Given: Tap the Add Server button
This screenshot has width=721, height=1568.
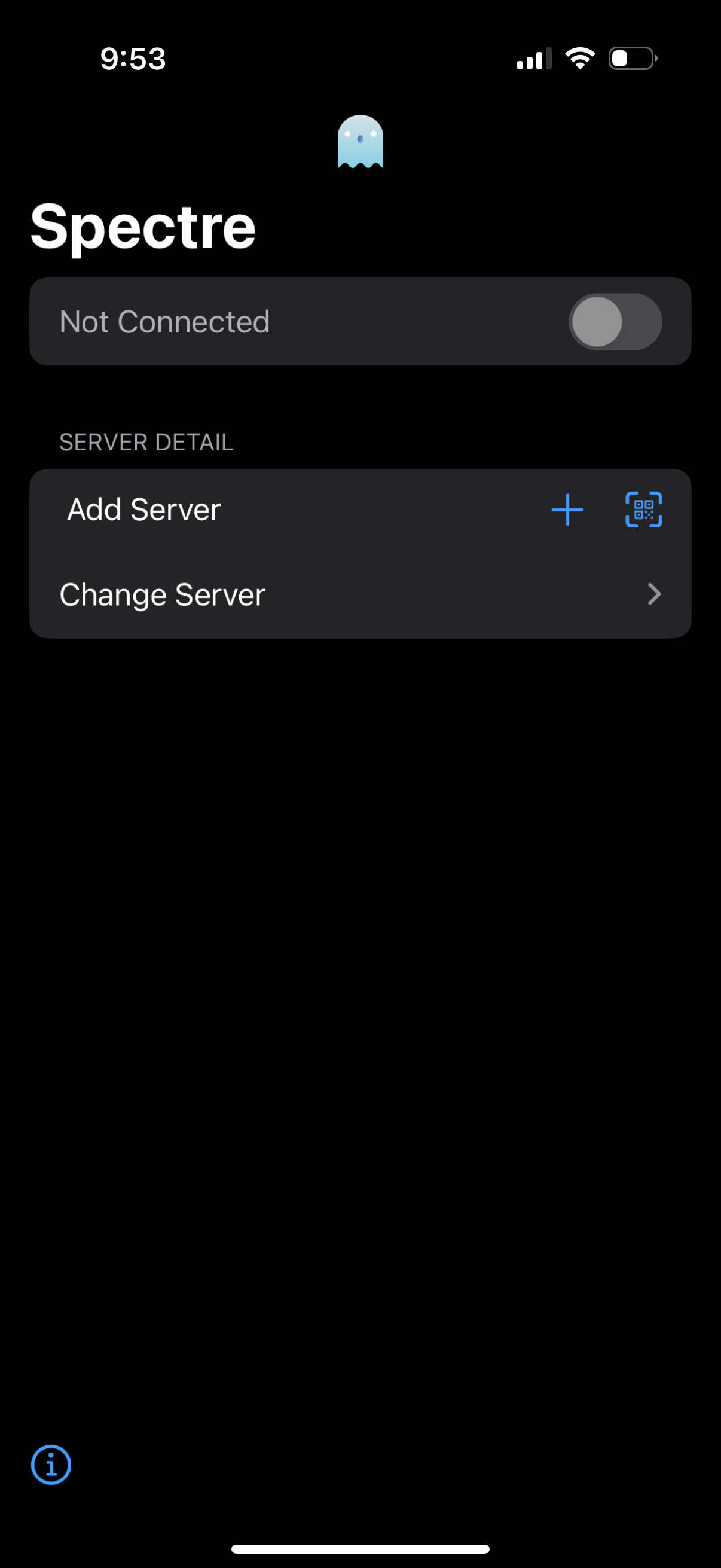Looking at the screenshot, I should 143,510.
